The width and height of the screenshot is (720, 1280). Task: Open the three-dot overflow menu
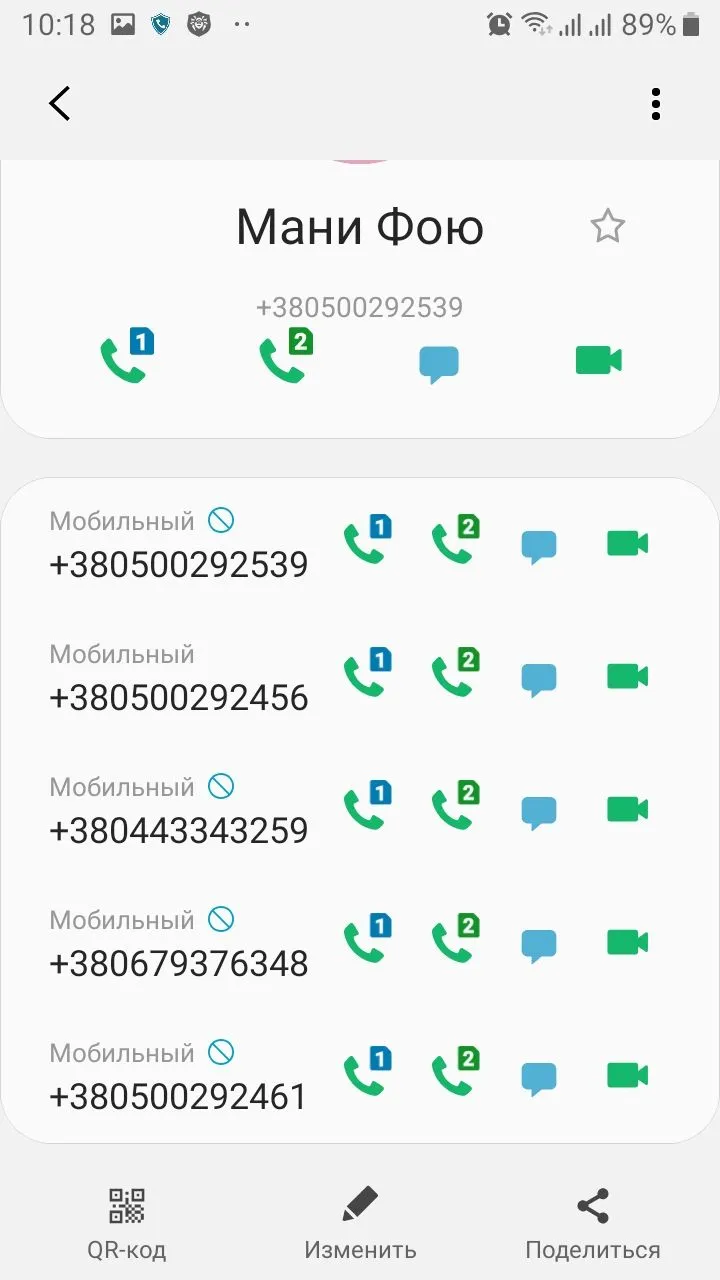(x=655, y=103)
